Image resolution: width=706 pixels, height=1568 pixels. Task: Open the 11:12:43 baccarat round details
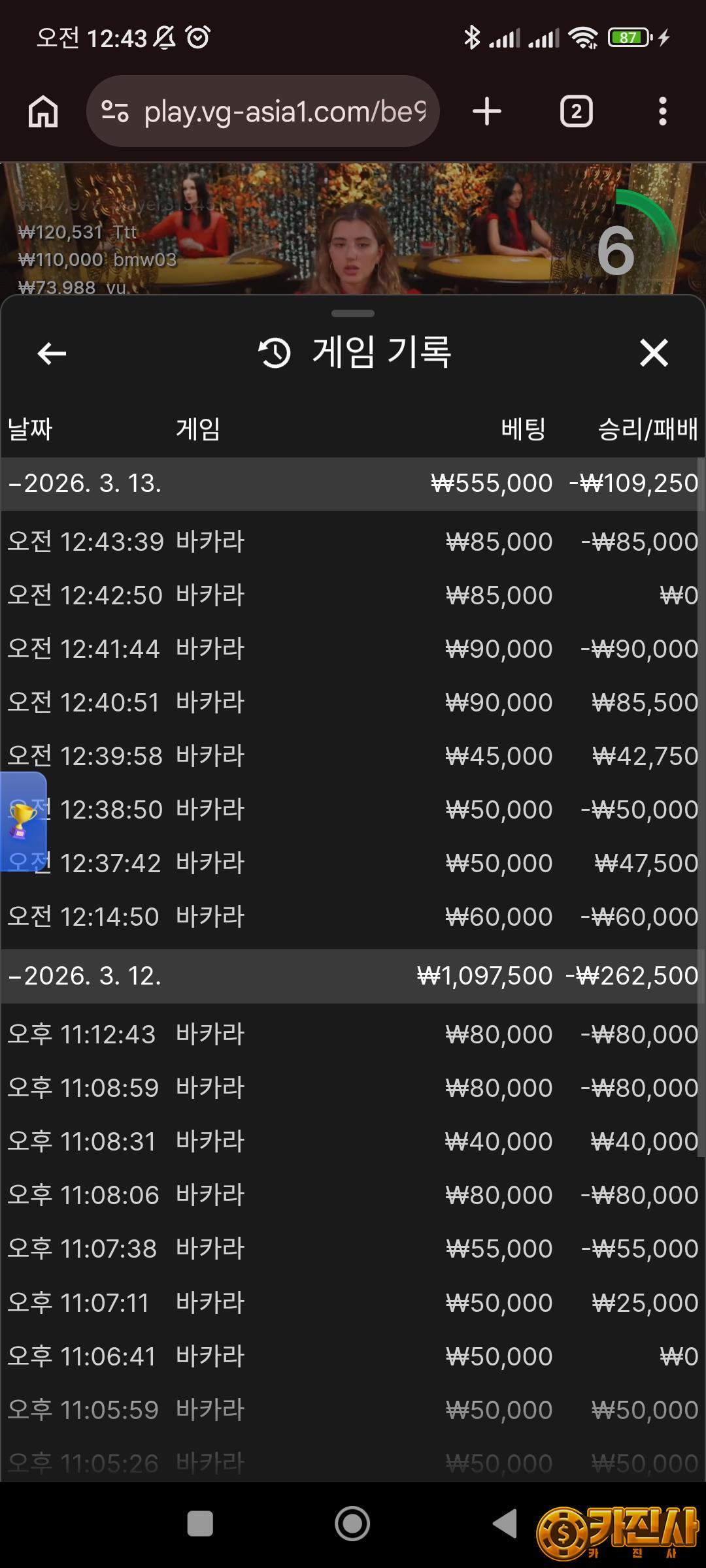353,1034
